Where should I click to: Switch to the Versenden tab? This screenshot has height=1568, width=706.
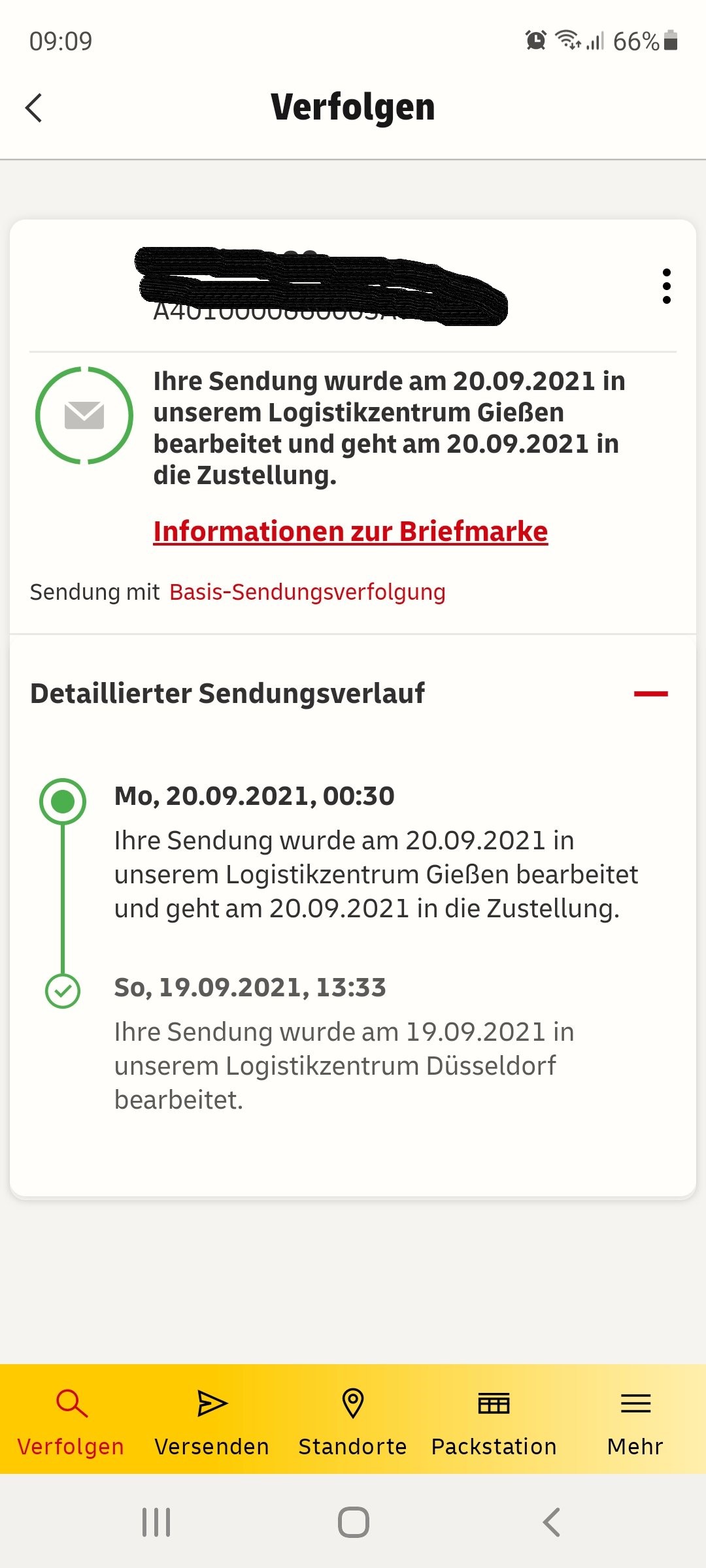212,1419
